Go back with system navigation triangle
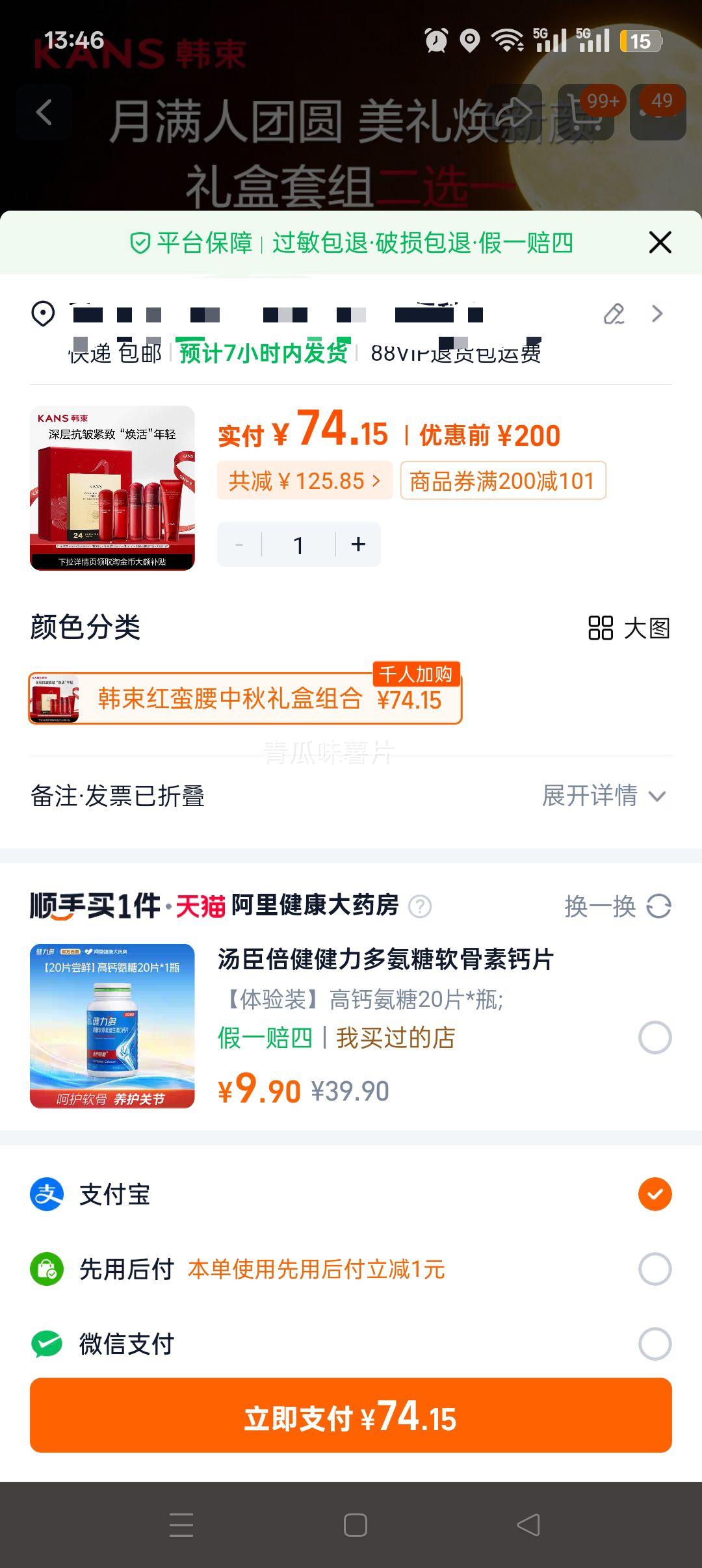This screenshot has width=702, height=1568. tap(528, 1524)
